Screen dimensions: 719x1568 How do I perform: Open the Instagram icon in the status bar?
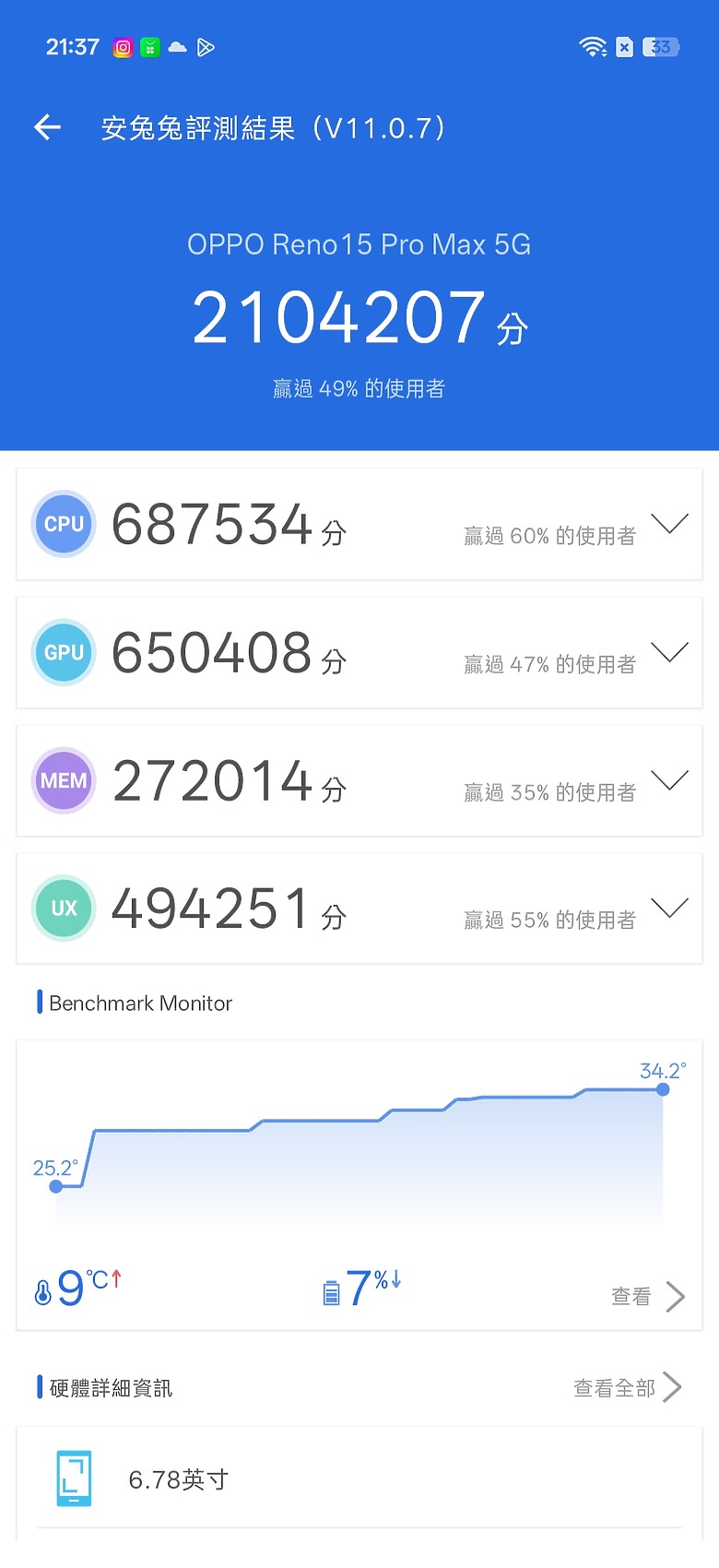[122, 47]
